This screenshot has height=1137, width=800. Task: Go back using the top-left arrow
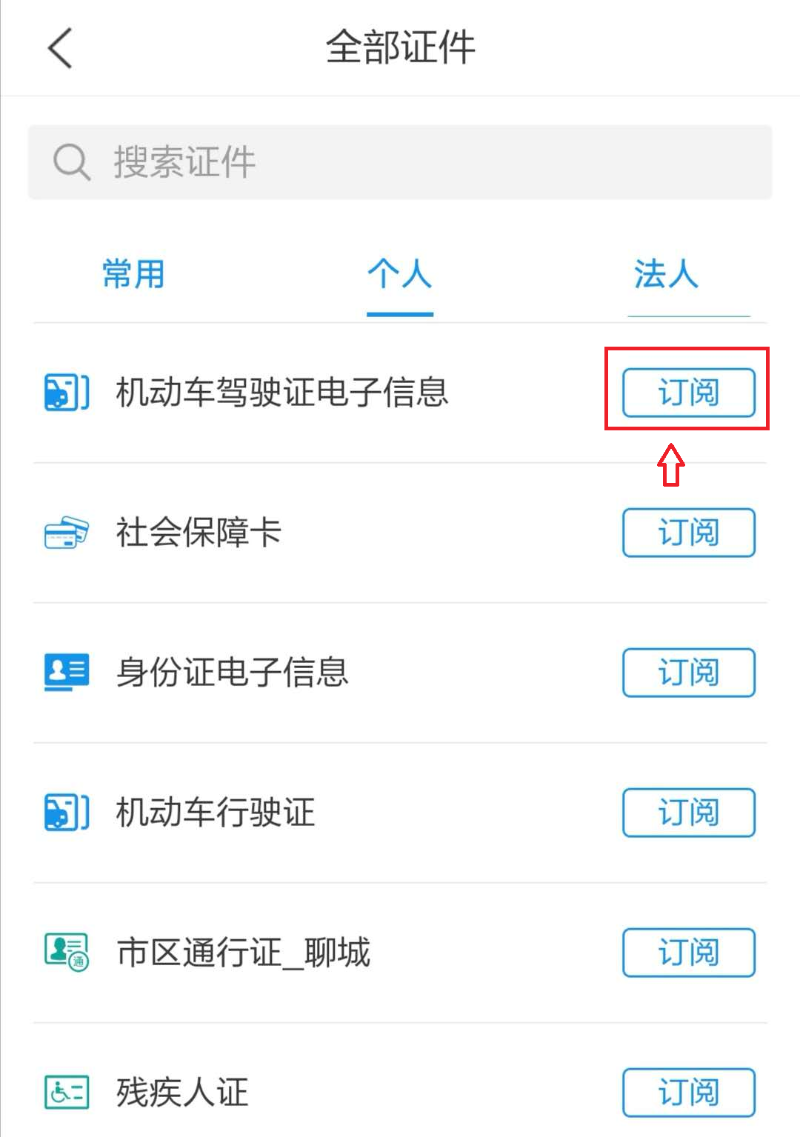60,48
